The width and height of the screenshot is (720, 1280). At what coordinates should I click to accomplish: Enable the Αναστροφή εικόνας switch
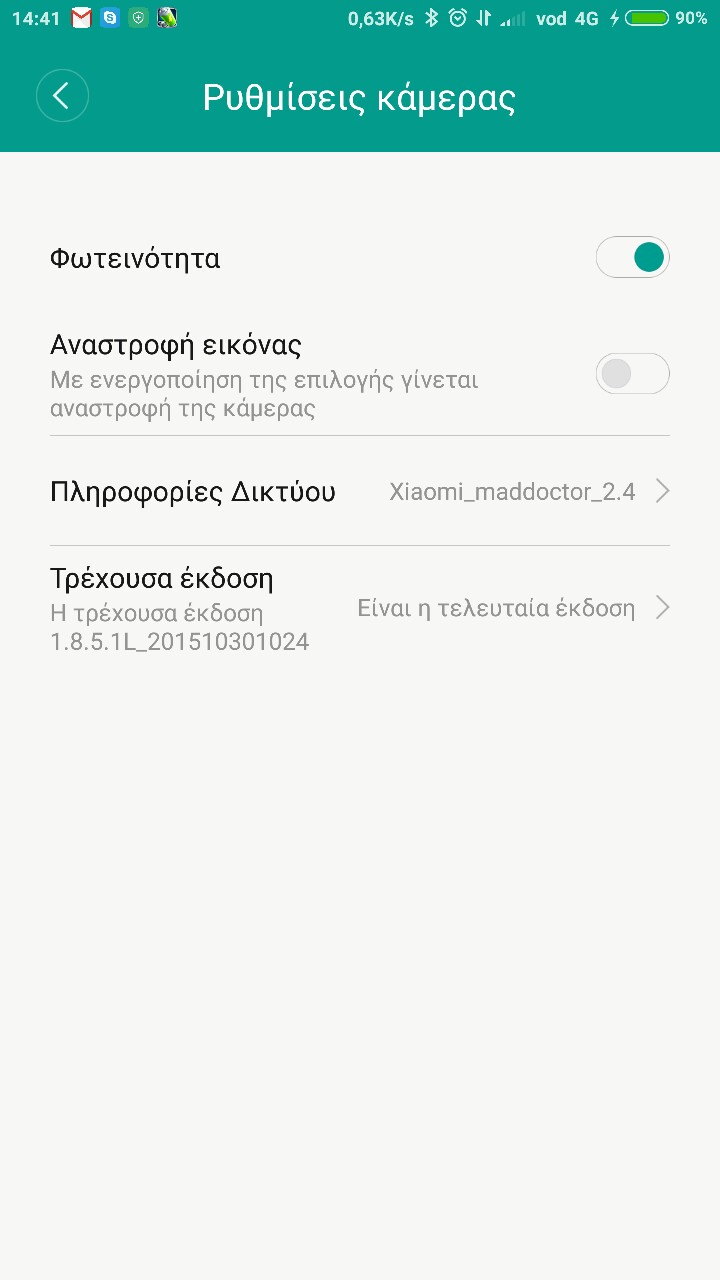click(x=632, y=374)
